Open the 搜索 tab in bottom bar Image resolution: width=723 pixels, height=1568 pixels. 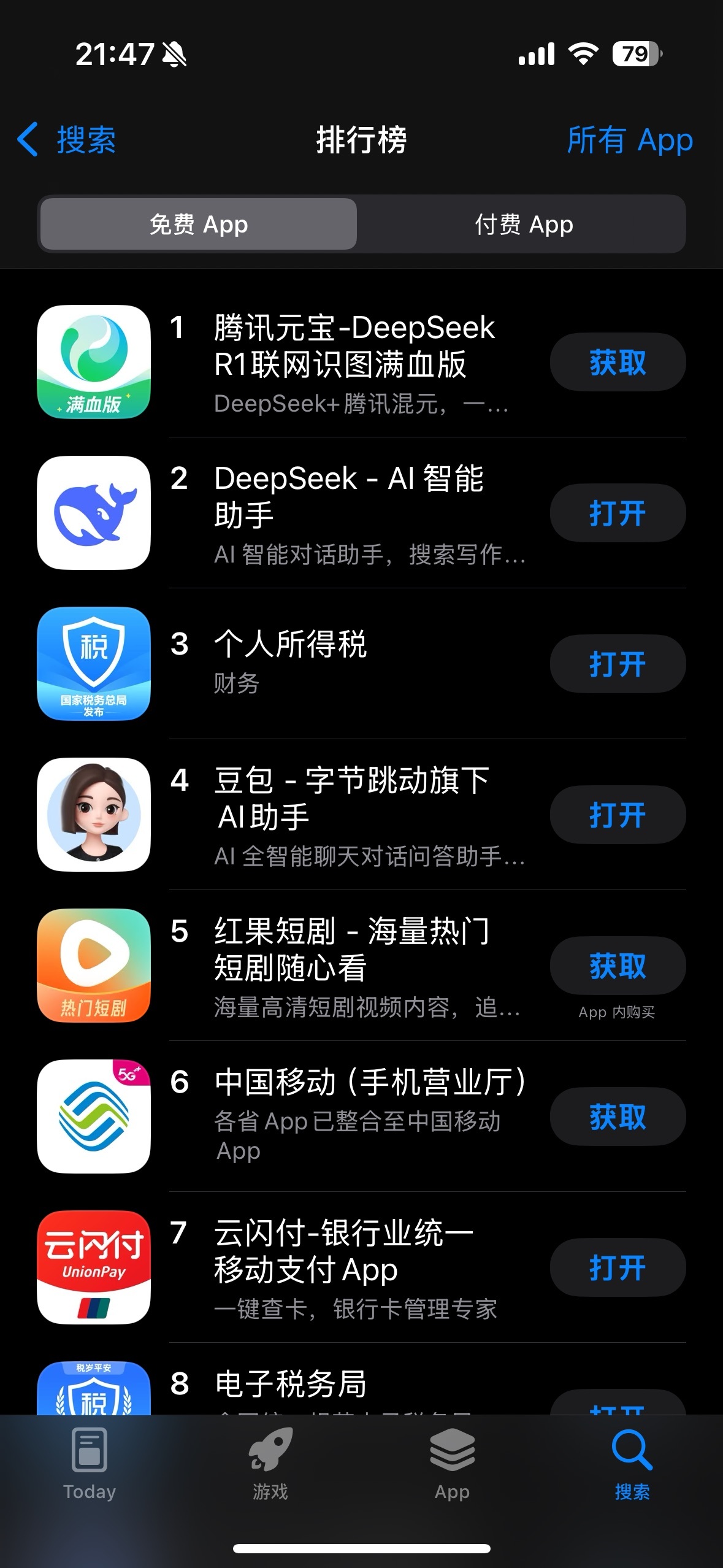pyautogui.click(x=632, y=1464)
